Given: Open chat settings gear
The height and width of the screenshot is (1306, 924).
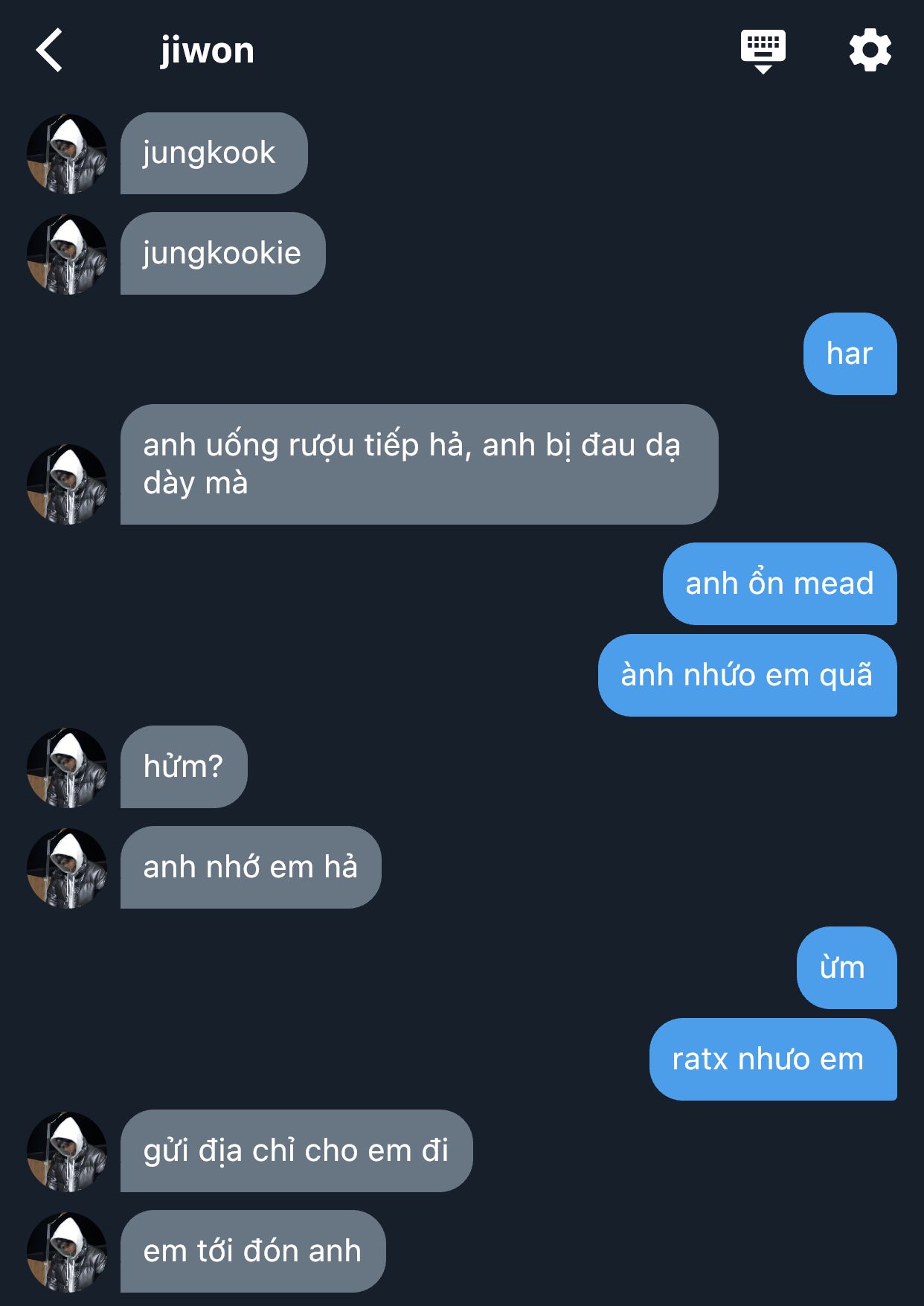Looking at the screenshot, I should click(870, 51).
